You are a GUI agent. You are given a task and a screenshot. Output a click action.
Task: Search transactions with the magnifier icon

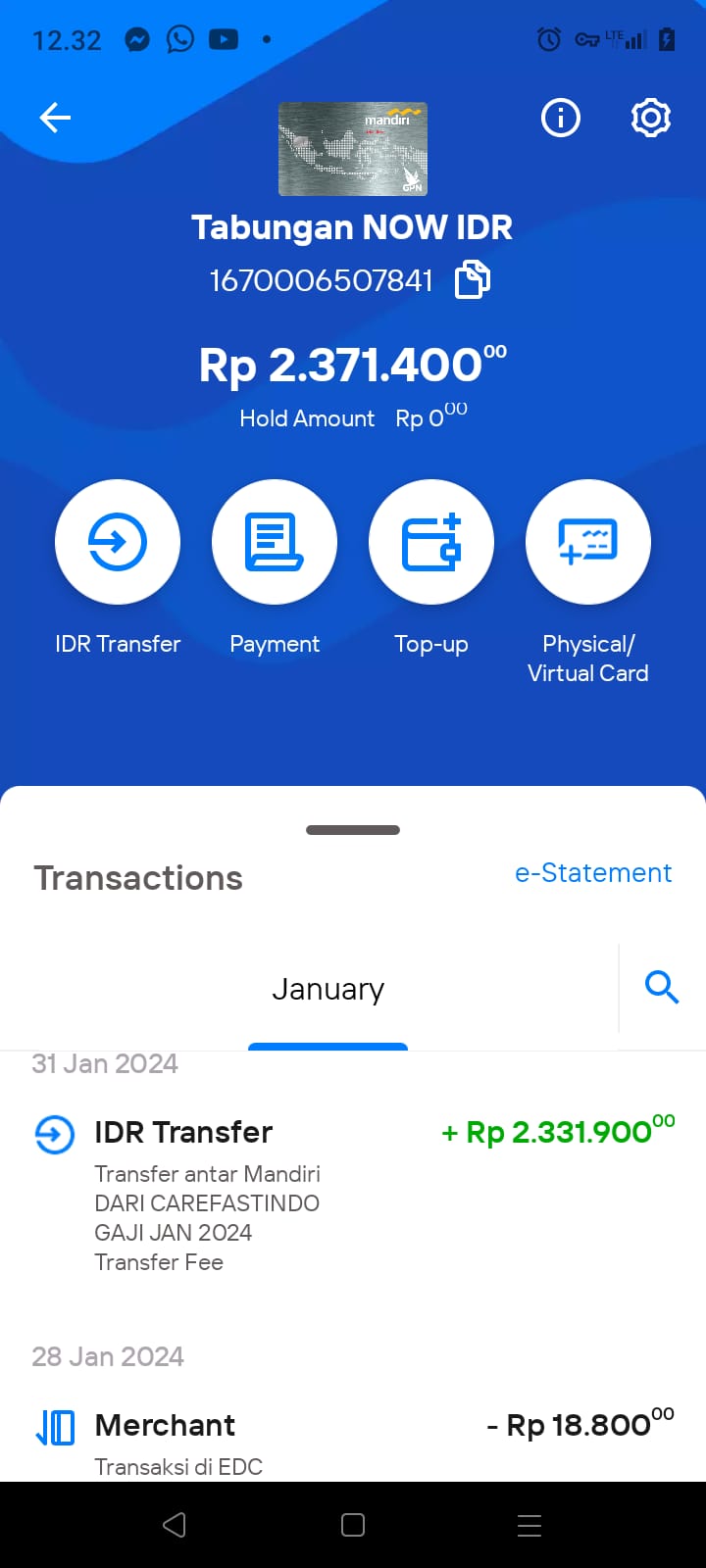click(662, 987)
